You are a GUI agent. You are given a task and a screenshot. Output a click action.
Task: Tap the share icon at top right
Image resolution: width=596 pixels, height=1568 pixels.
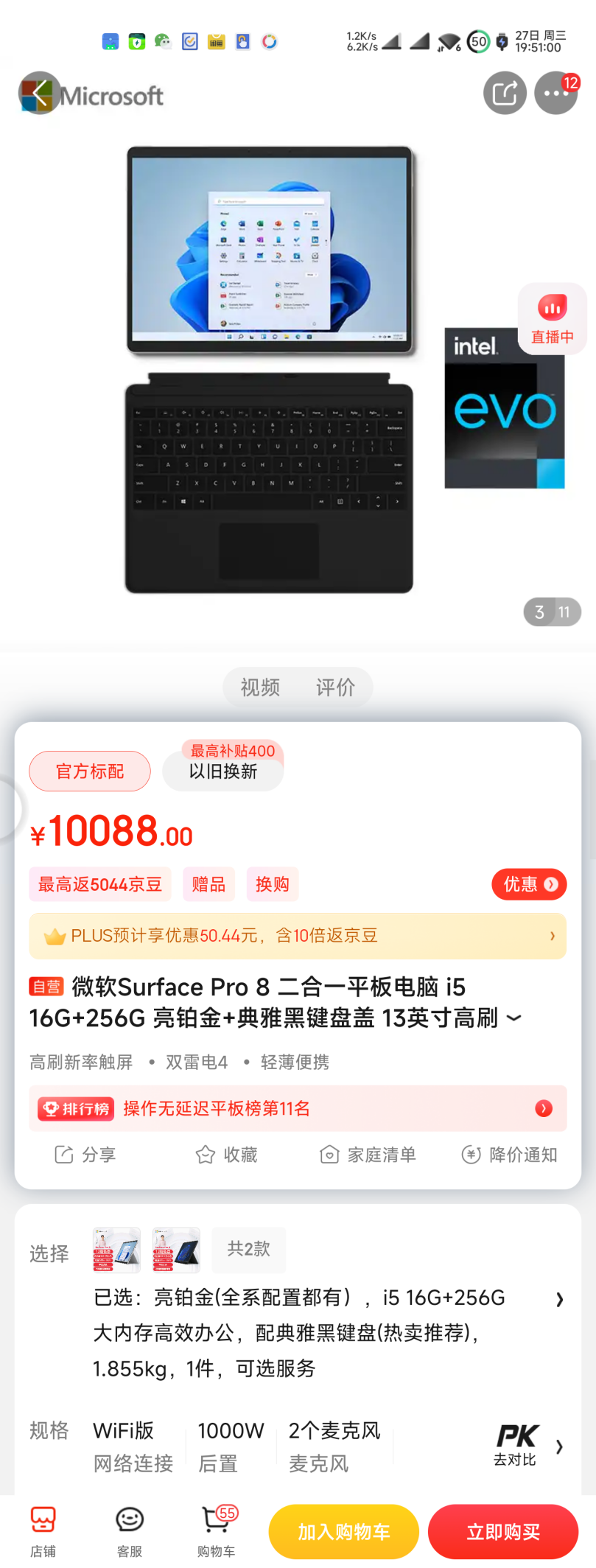pyautogui.click(x=504, y=92)
